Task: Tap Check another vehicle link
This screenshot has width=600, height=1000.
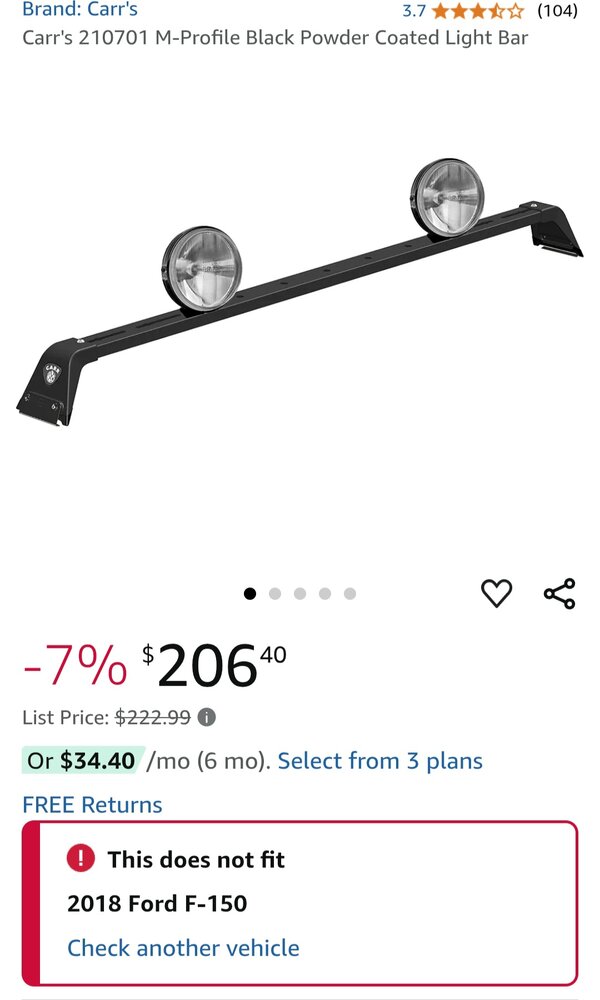Action: 183,948
